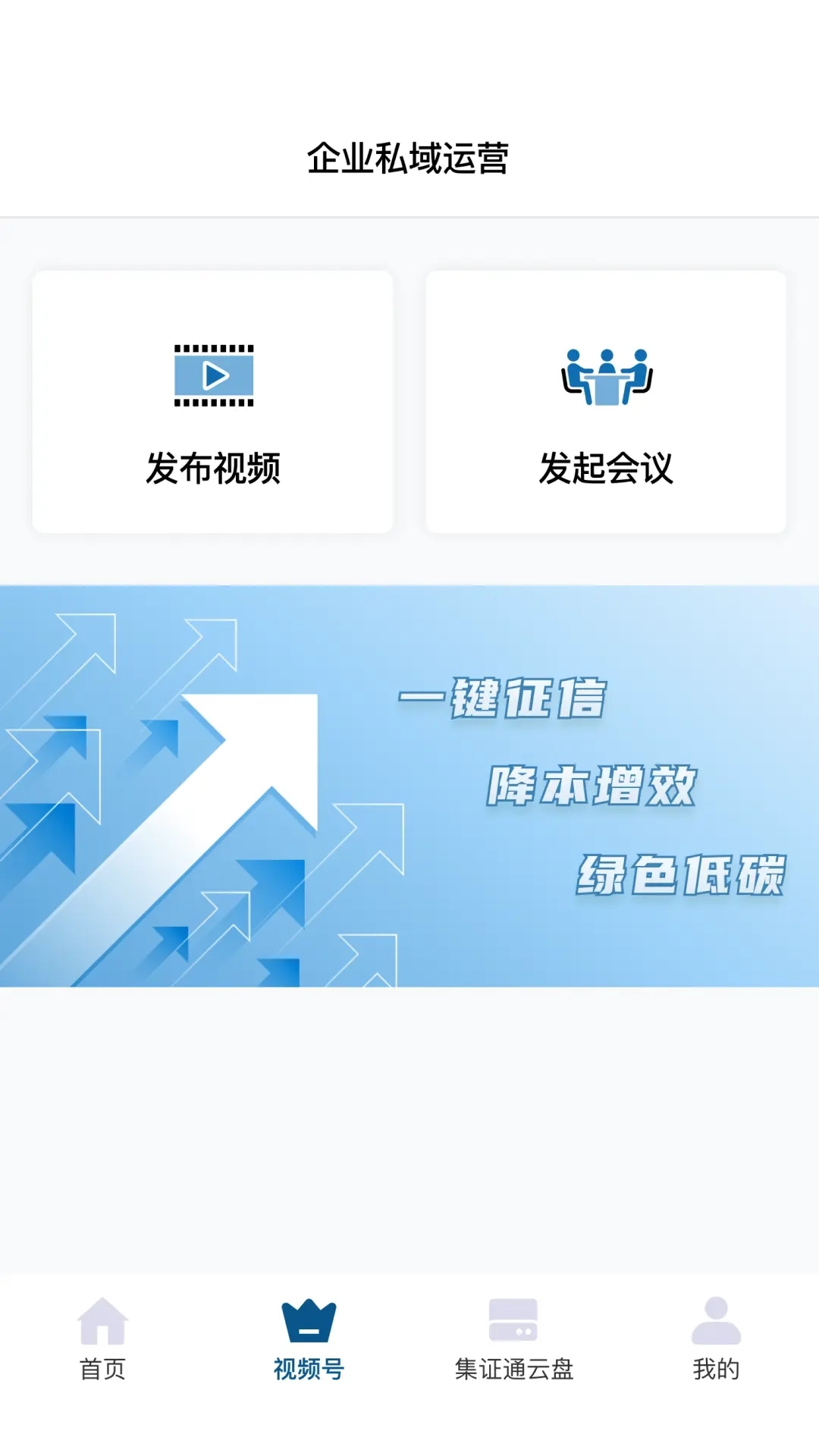Tap the blue figures around the conference table
Image resolution: width=819 pixels, height=1456 pixels.
point(607,372)
